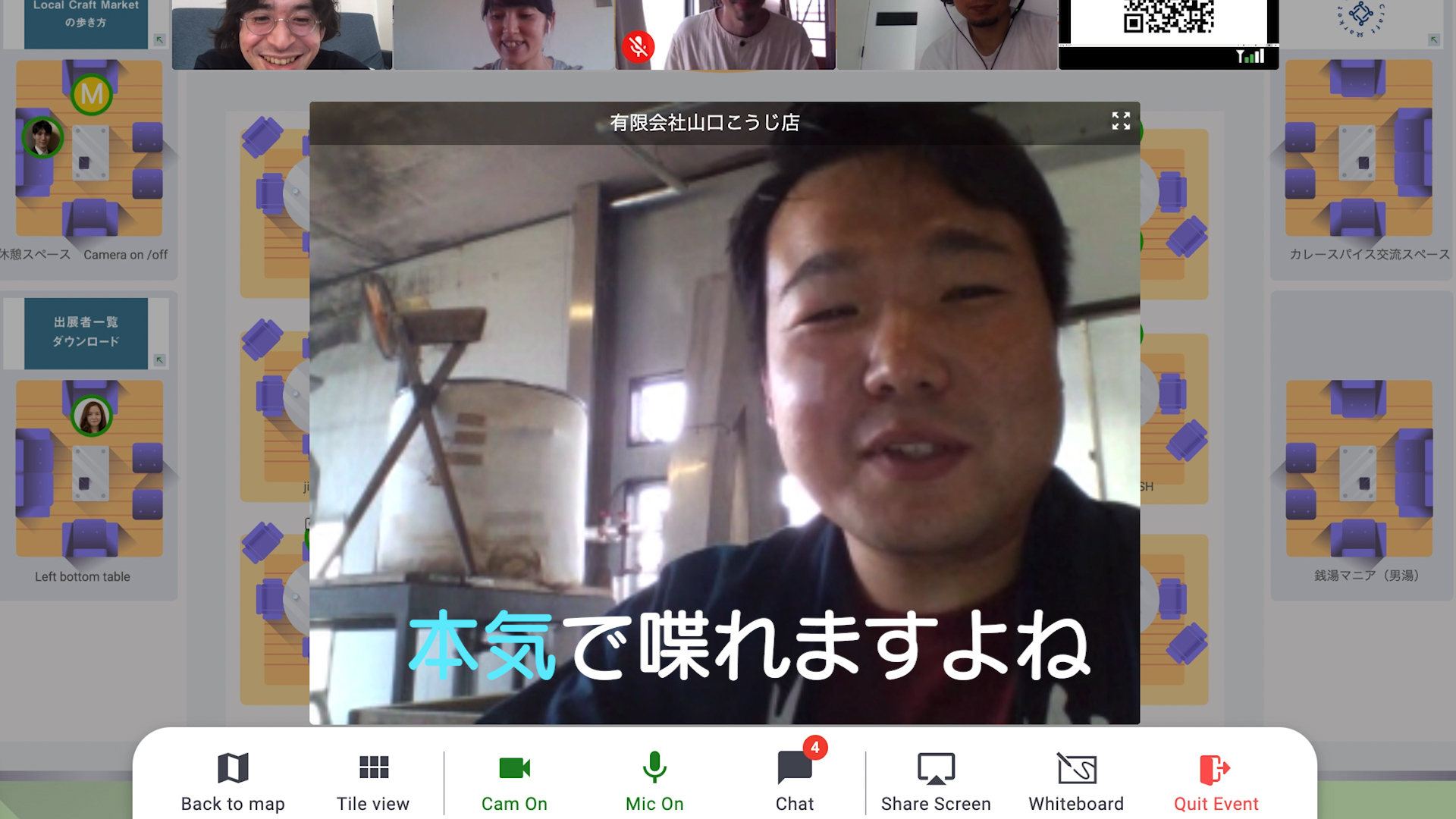Open the 出展者一覧 ダウンロード link
The height and width of the screenshot is (819, 1456).
coord(86,332)
